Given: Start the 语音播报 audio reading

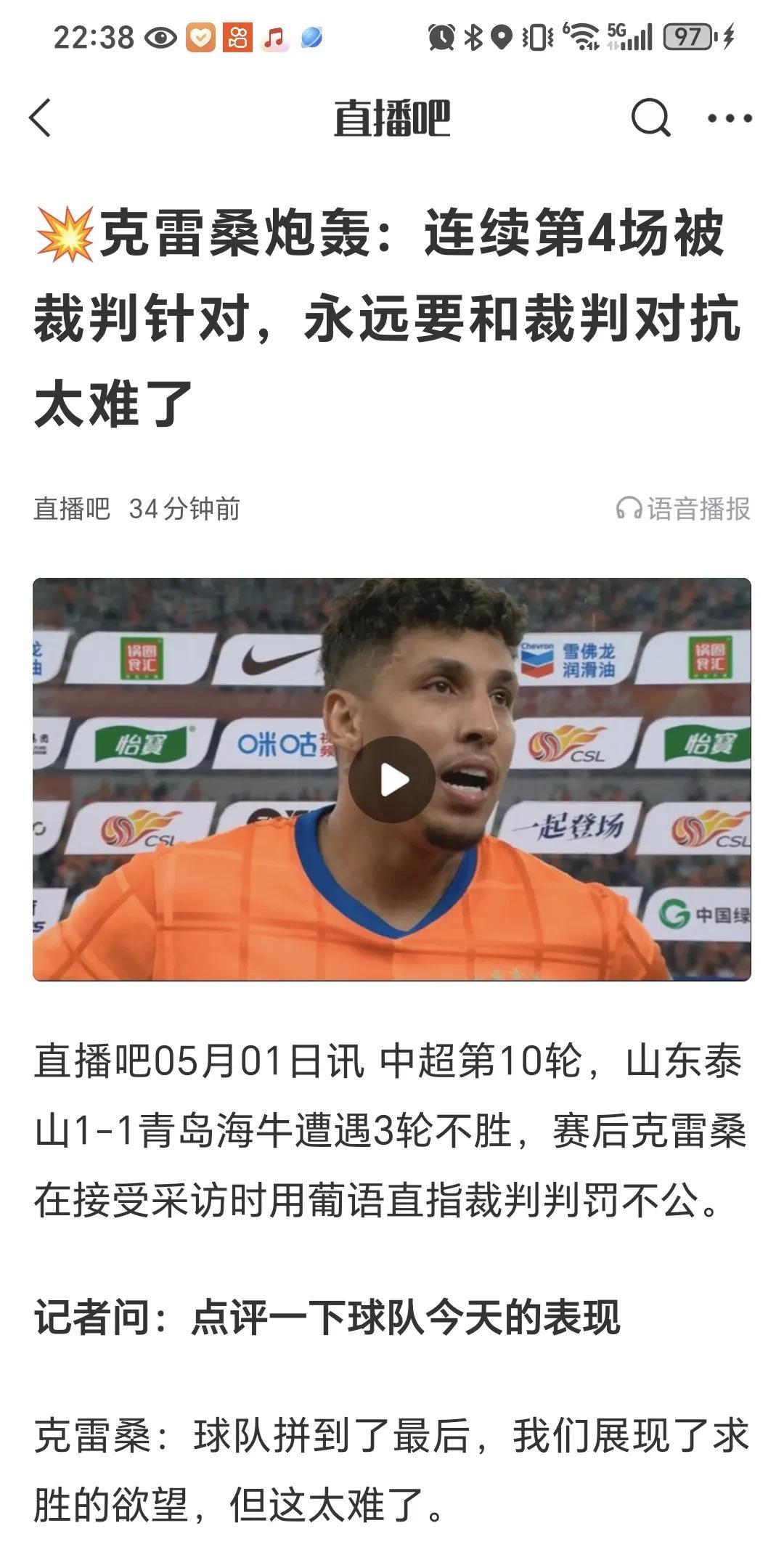Looking at the screenshot, I should point(683,509).
